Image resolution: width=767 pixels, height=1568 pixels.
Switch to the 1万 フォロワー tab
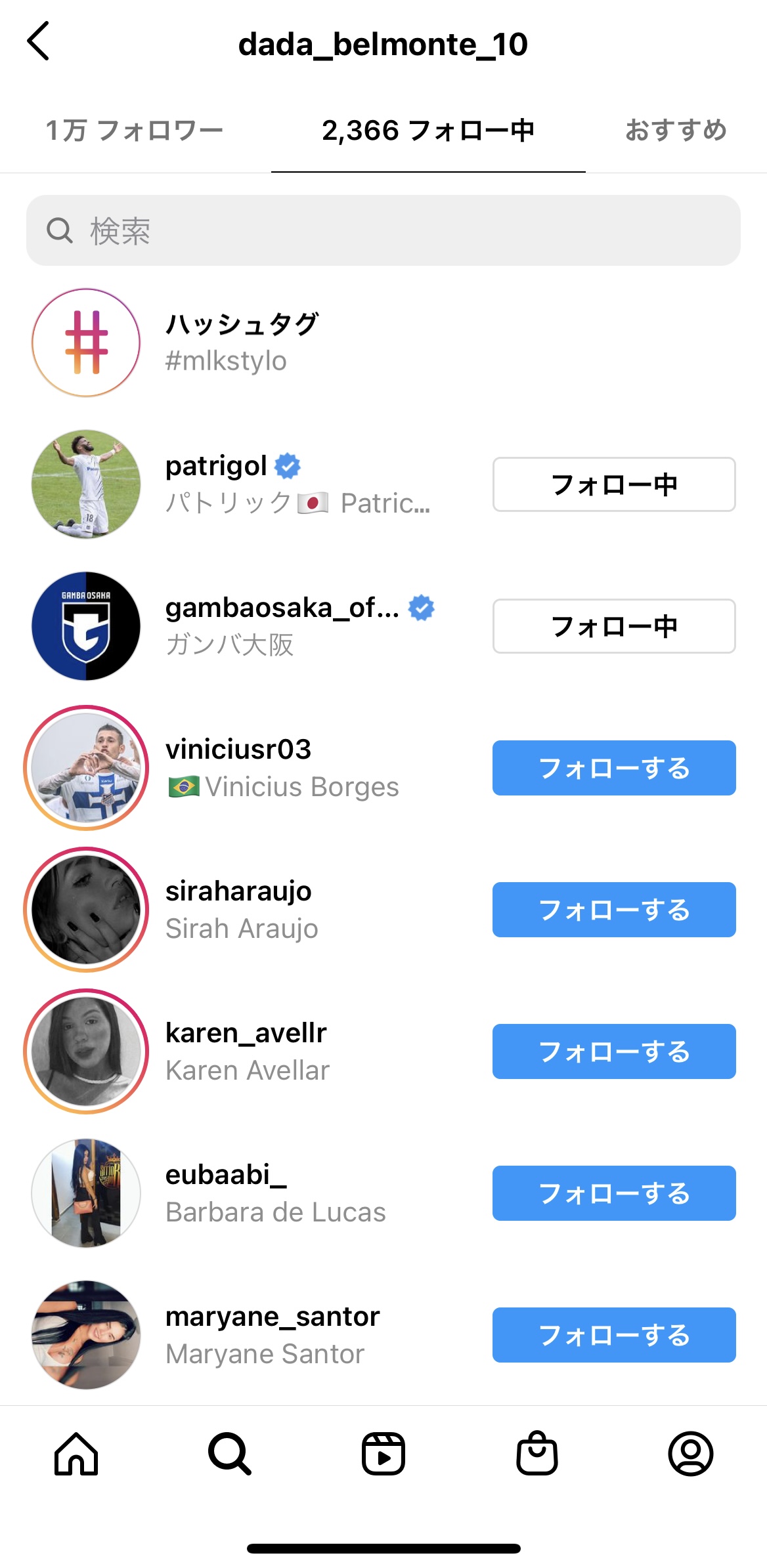135,131
